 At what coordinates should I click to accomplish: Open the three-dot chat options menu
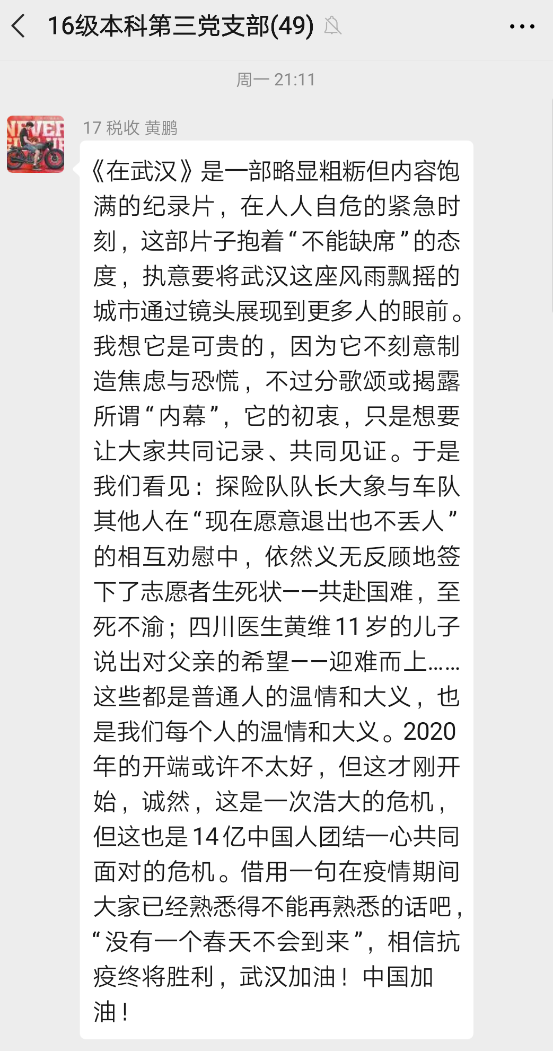[521, 27]
